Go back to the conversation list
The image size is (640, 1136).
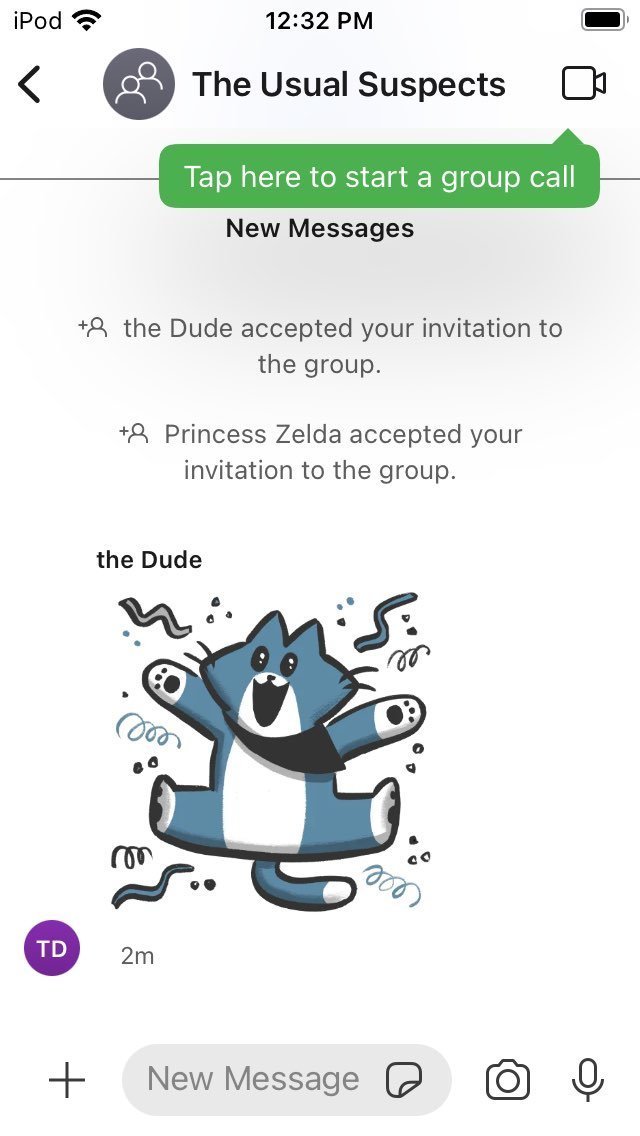[29, 84]
